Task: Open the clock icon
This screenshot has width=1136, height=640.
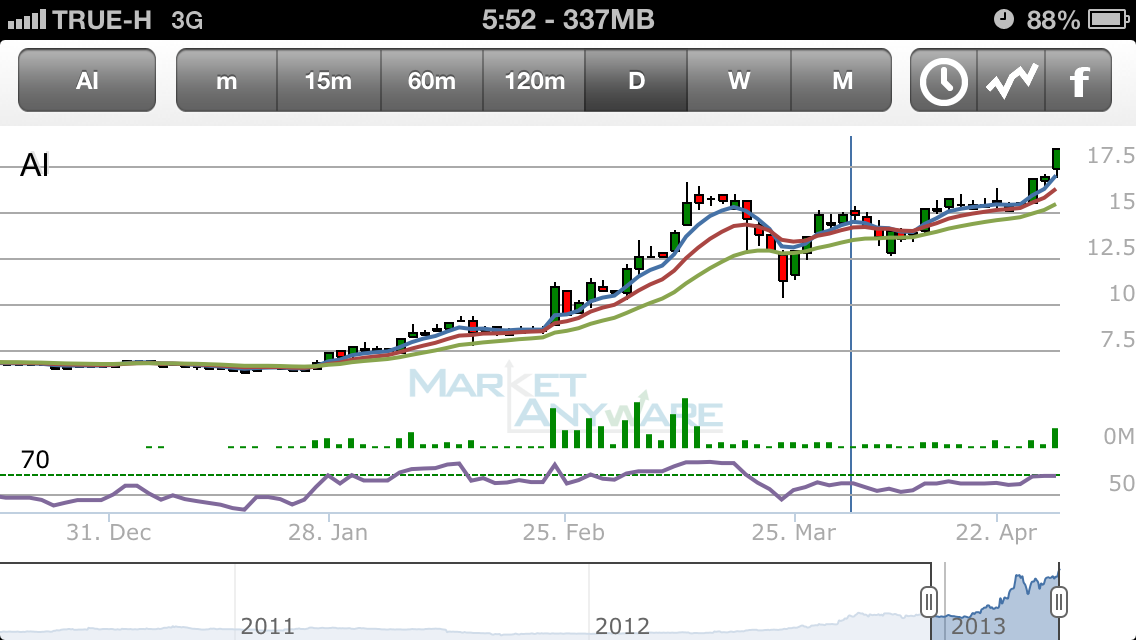Action: [x=943, y=81]
